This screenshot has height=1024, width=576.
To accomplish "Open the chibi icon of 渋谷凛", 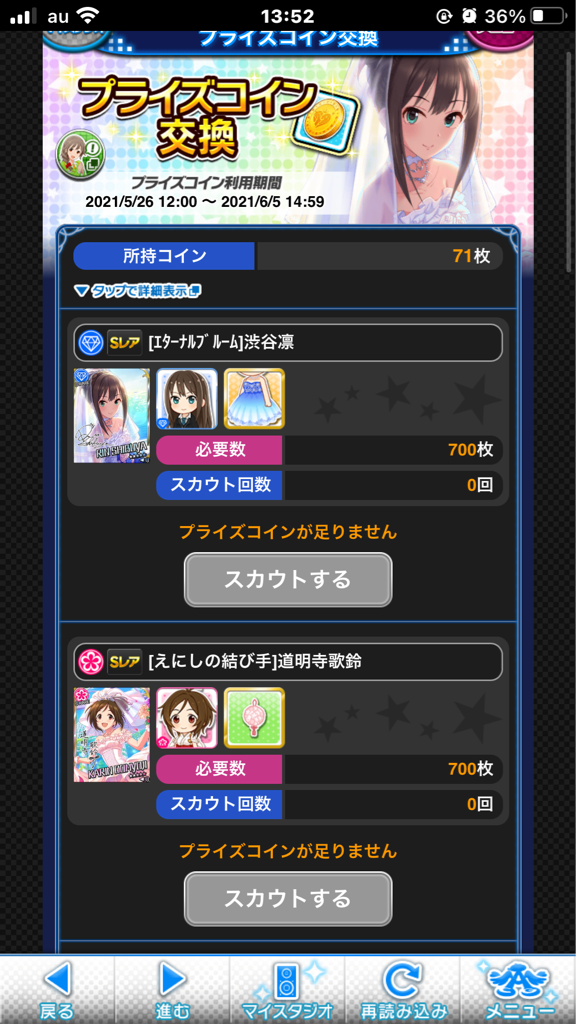I will (187, 399).
